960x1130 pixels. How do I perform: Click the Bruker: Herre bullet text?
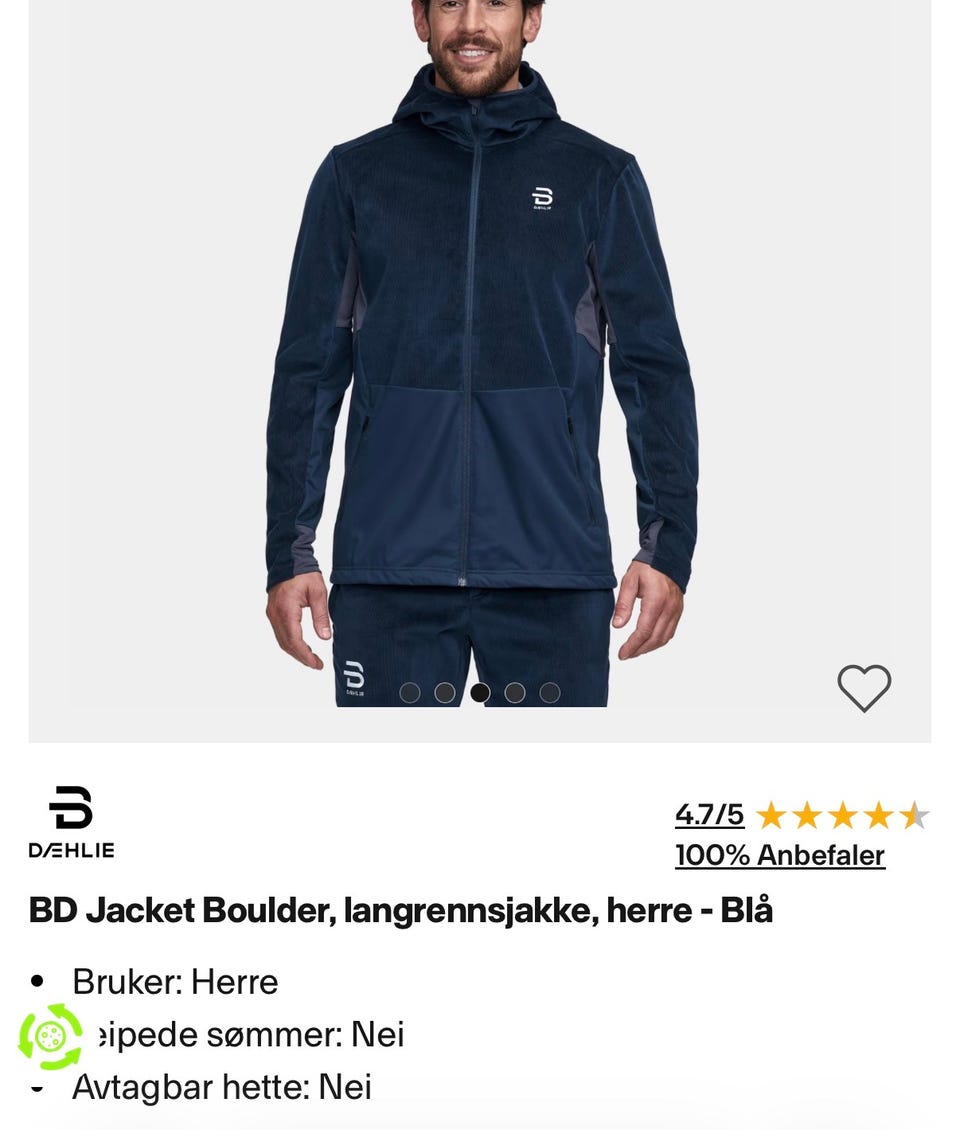(176, 982)
